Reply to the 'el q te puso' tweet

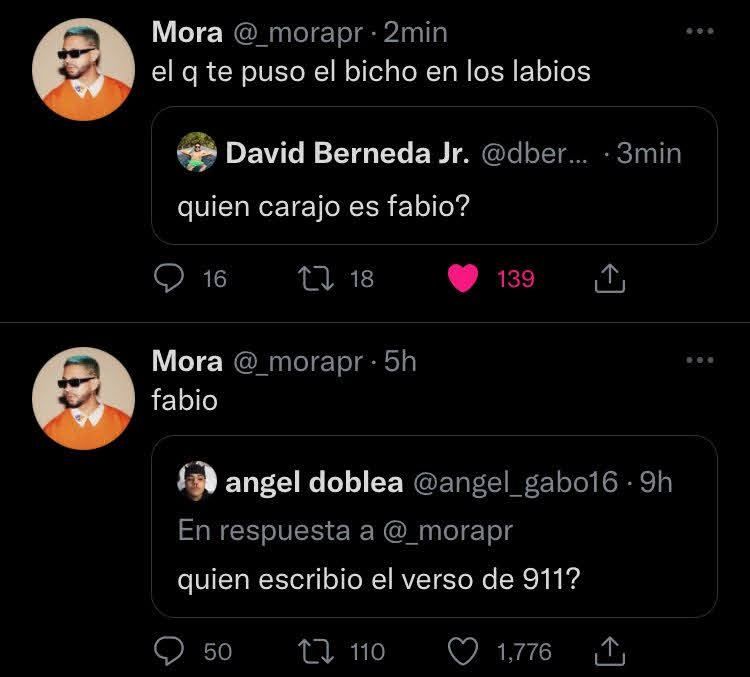click(x=167, y=279)
